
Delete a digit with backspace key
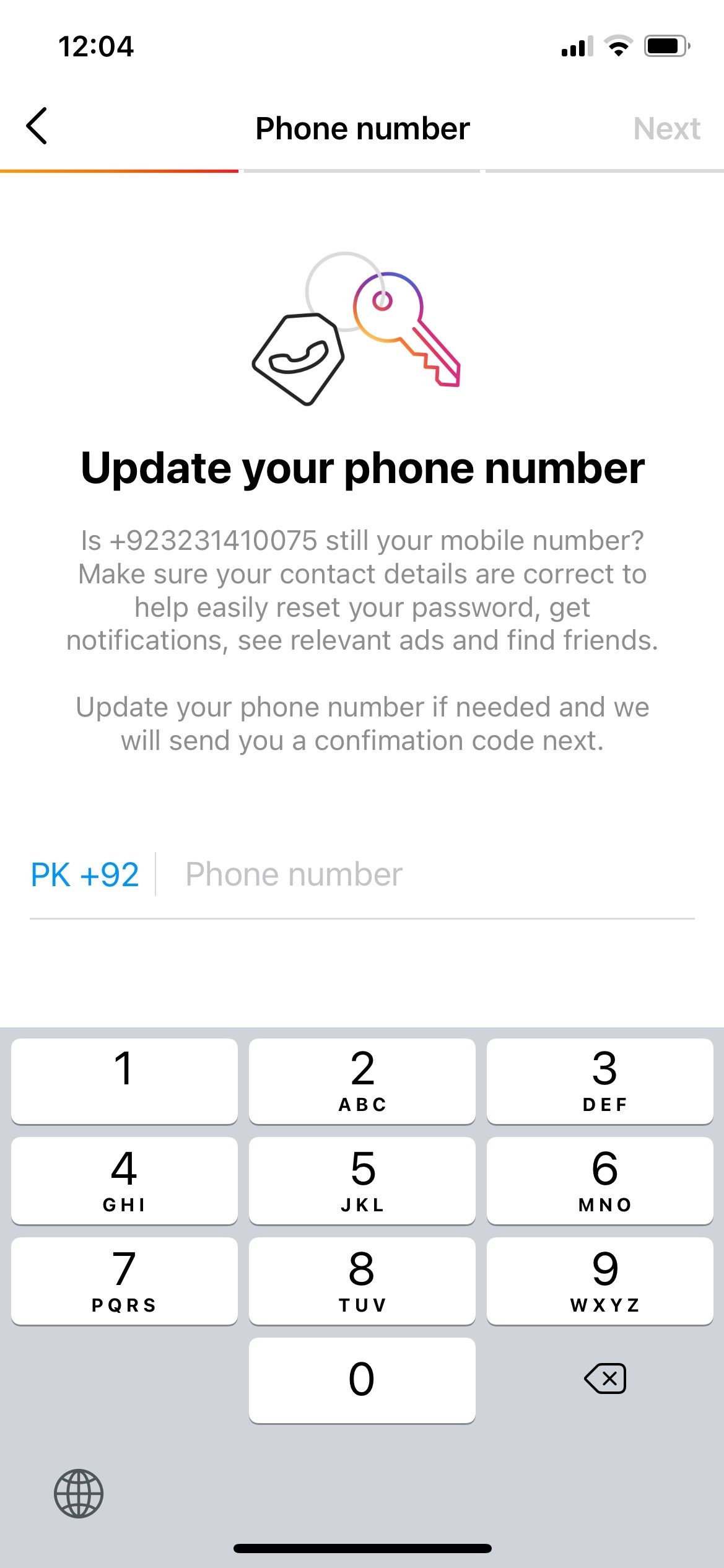[604, 1379]
